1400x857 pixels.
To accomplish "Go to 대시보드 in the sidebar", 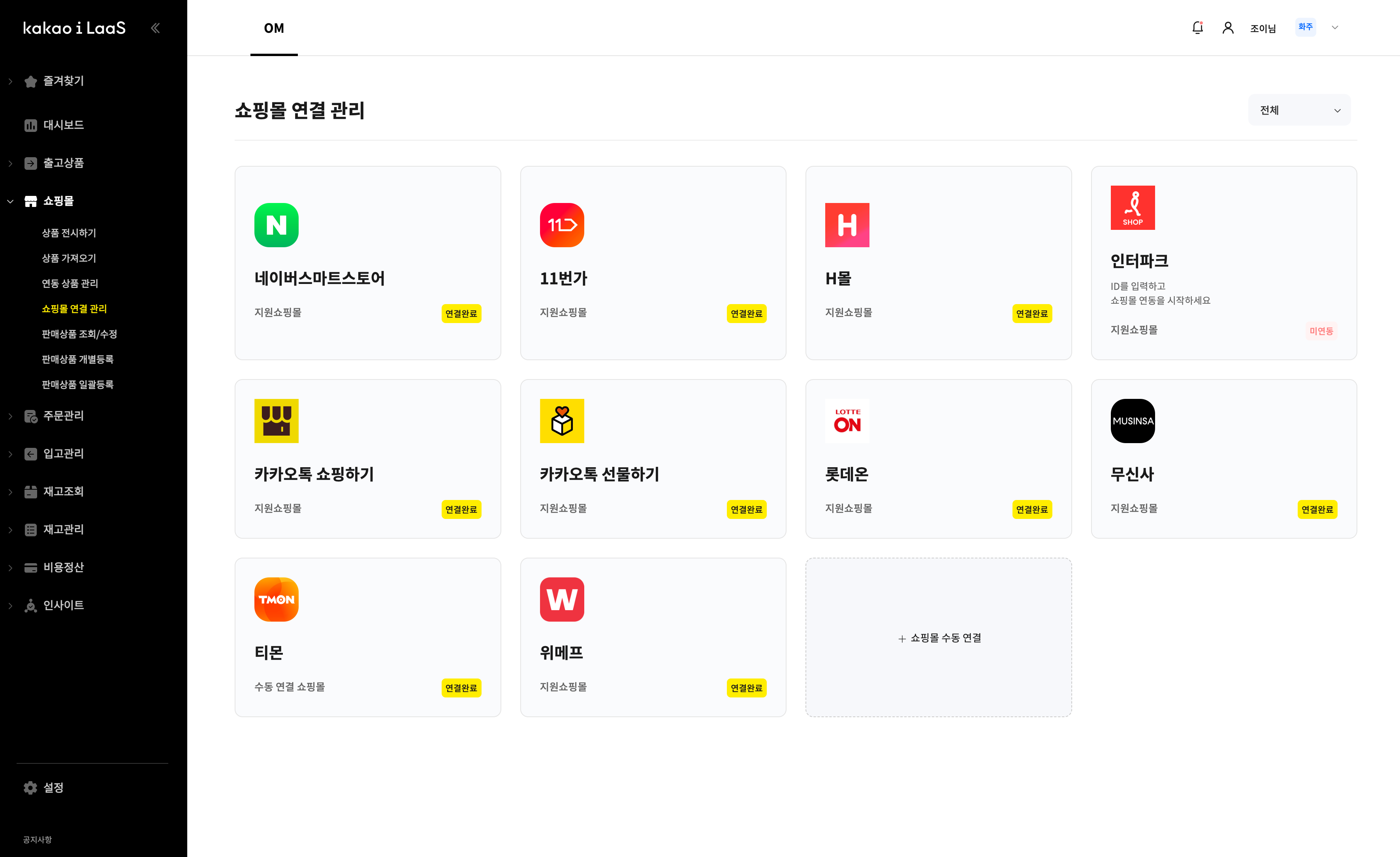I will click(x=63, y=125).
